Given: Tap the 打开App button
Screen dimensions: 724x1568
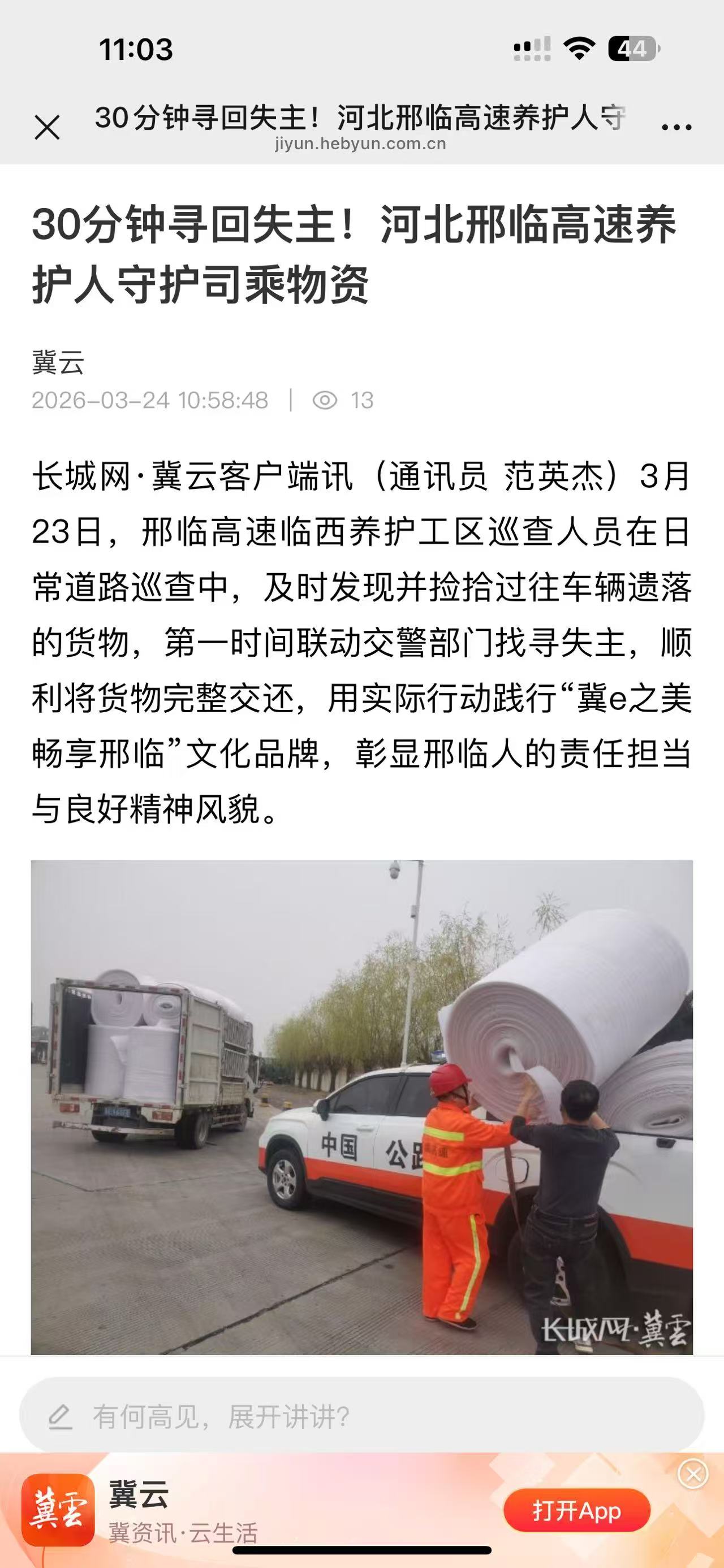Looking at the screenshot, I should [x=576, y=1511].
